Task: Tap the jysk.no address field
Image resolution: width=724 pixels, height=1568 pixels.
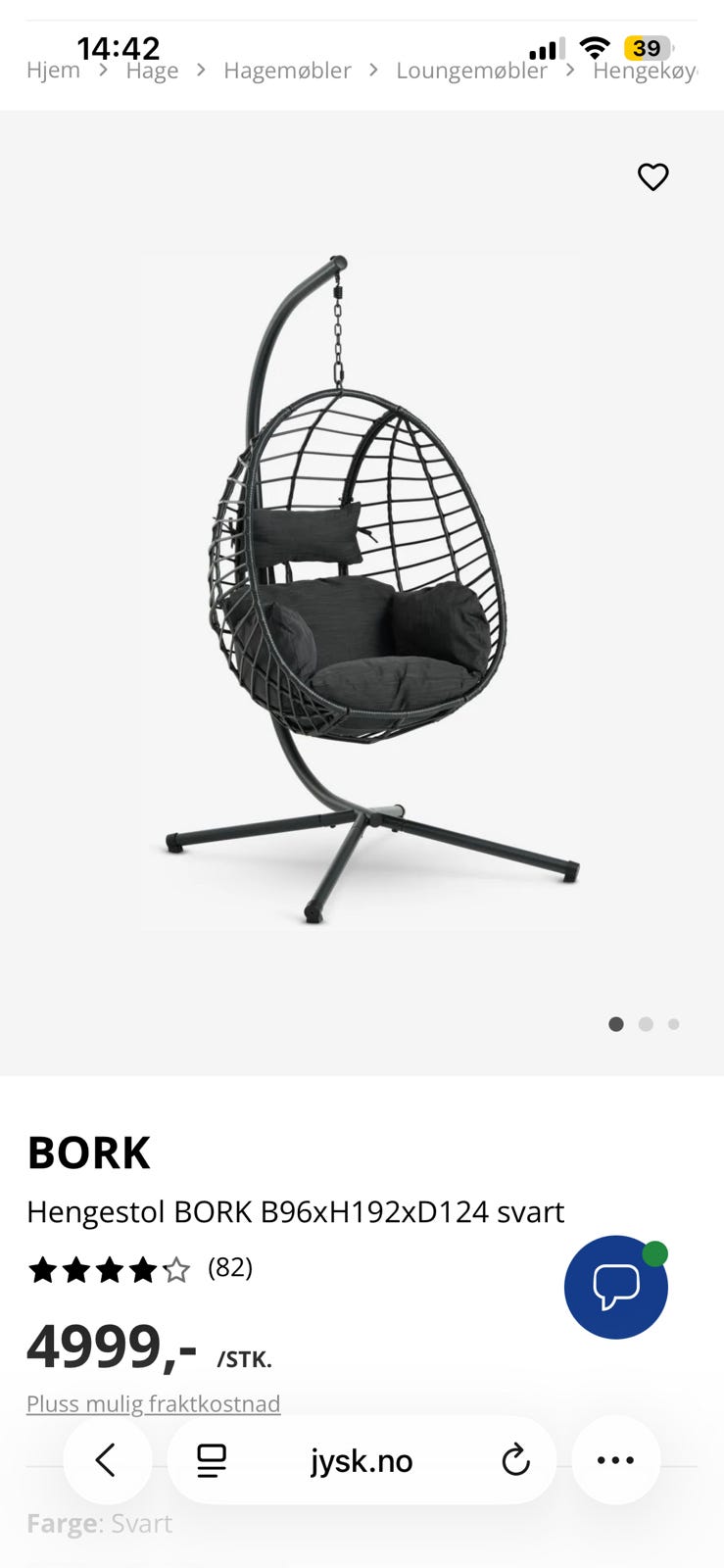Action: click(362, 1460)
